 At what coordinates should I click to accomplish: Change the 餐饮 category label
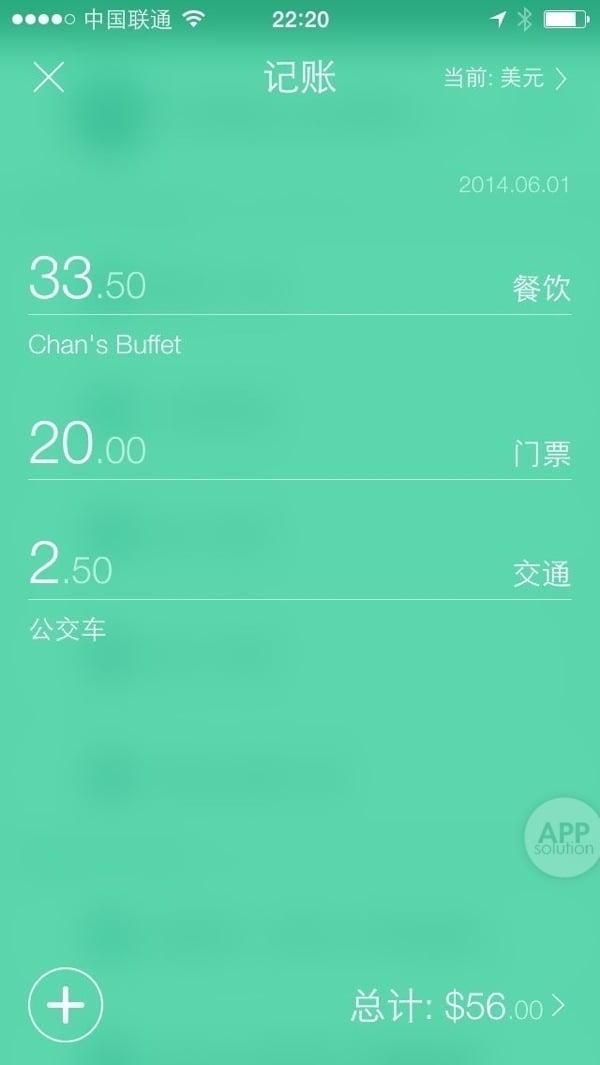point(541,289)
